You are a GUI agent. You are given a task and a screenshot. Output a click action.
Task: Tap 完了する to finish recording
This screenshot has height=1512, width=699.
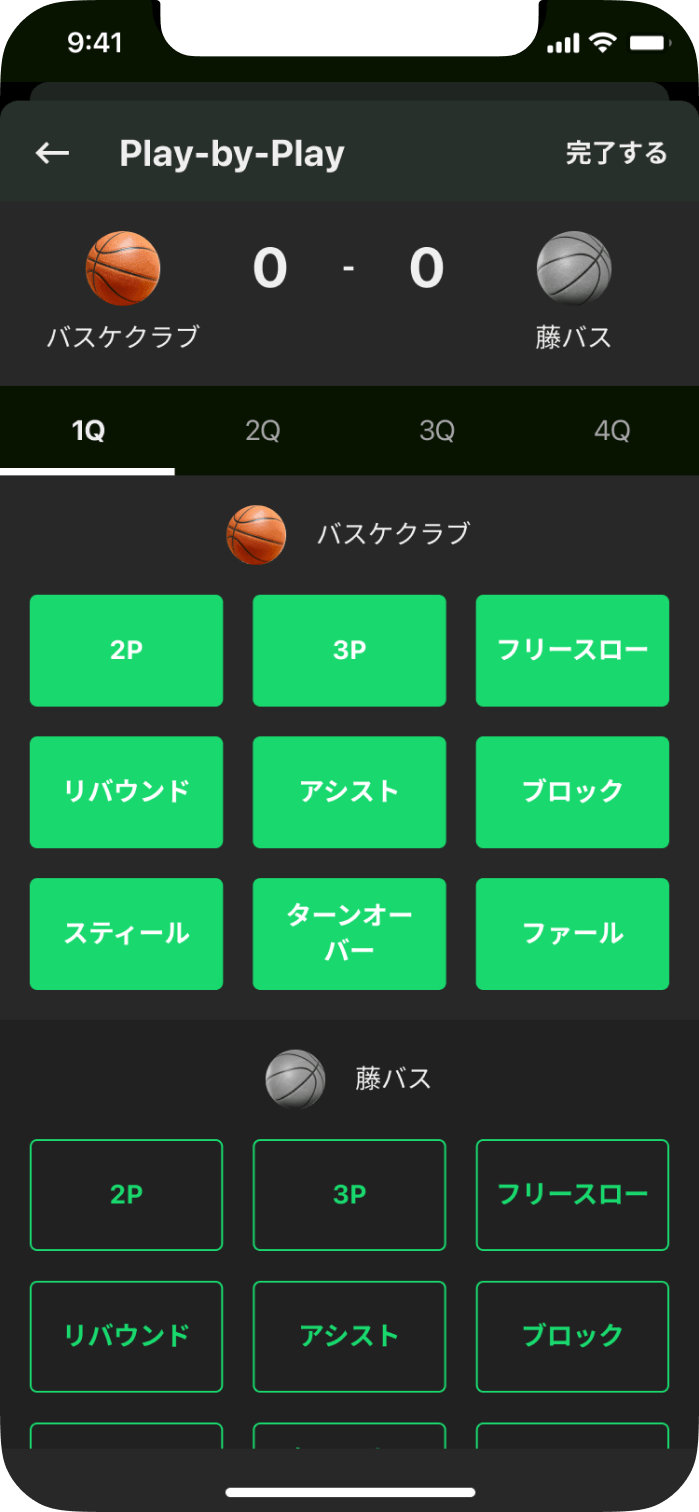(x=616, y=153)
